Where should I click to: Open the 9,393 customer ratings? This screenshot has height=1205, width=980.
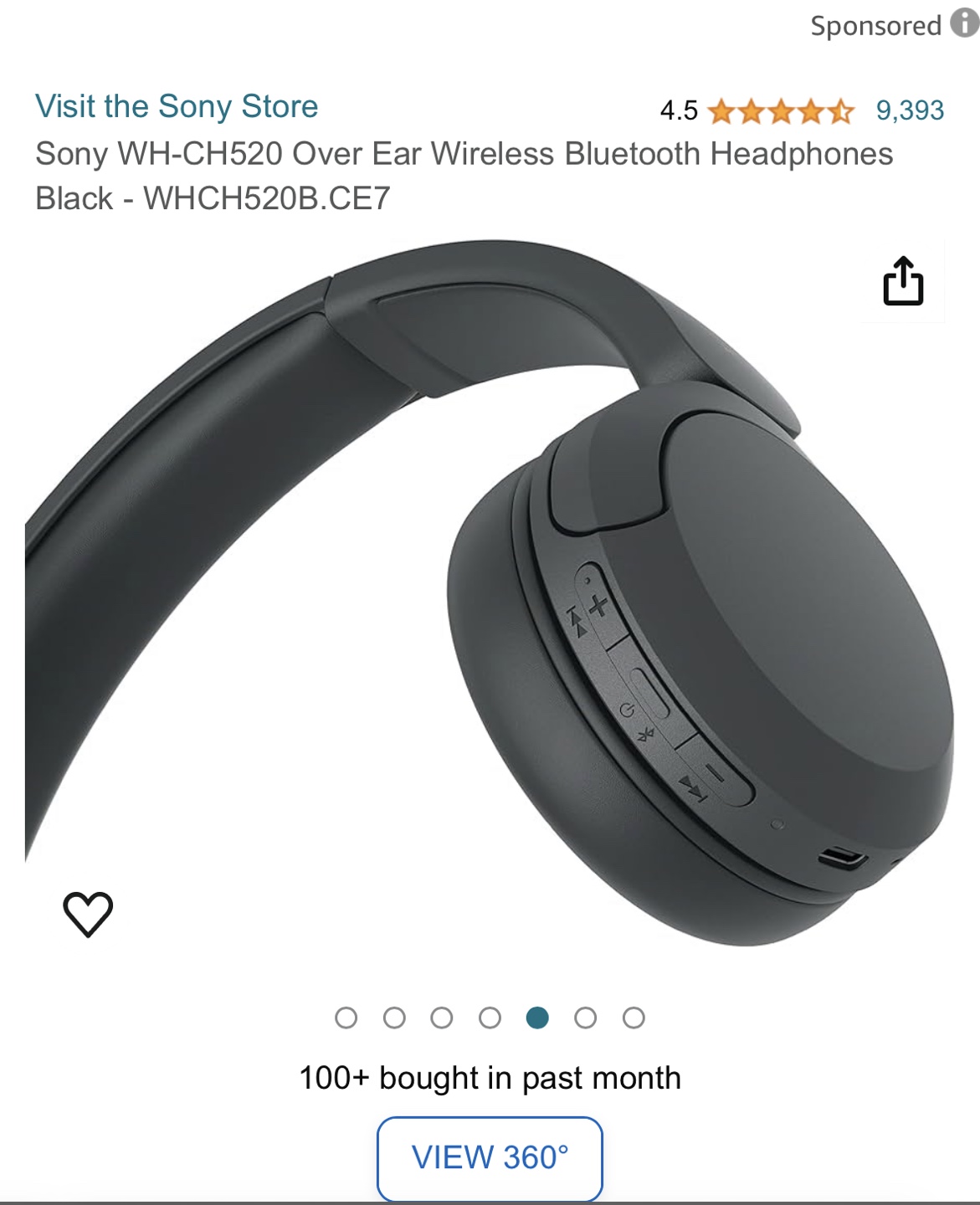click(910, 110)
